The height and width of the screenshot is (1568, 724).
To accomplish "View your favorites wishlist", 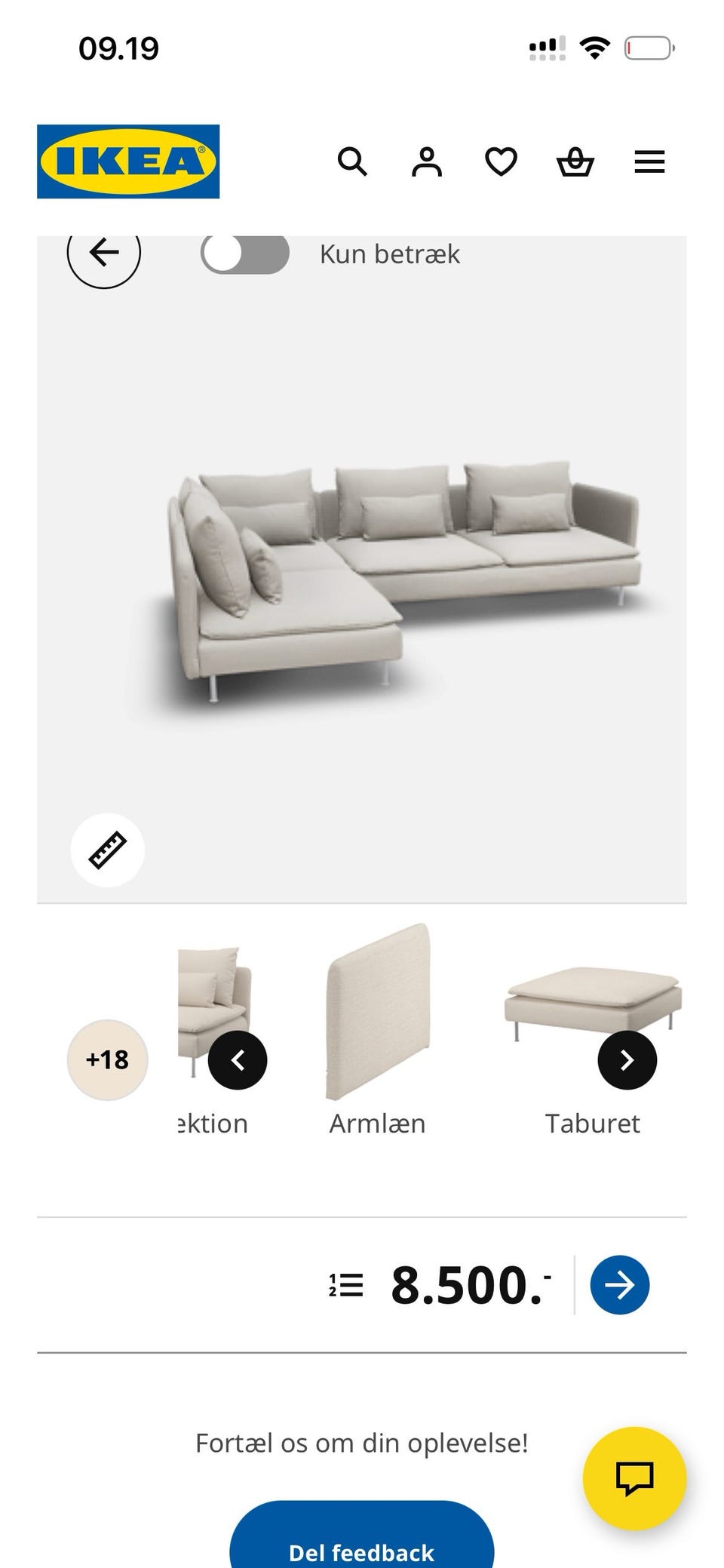I will 500,161.
